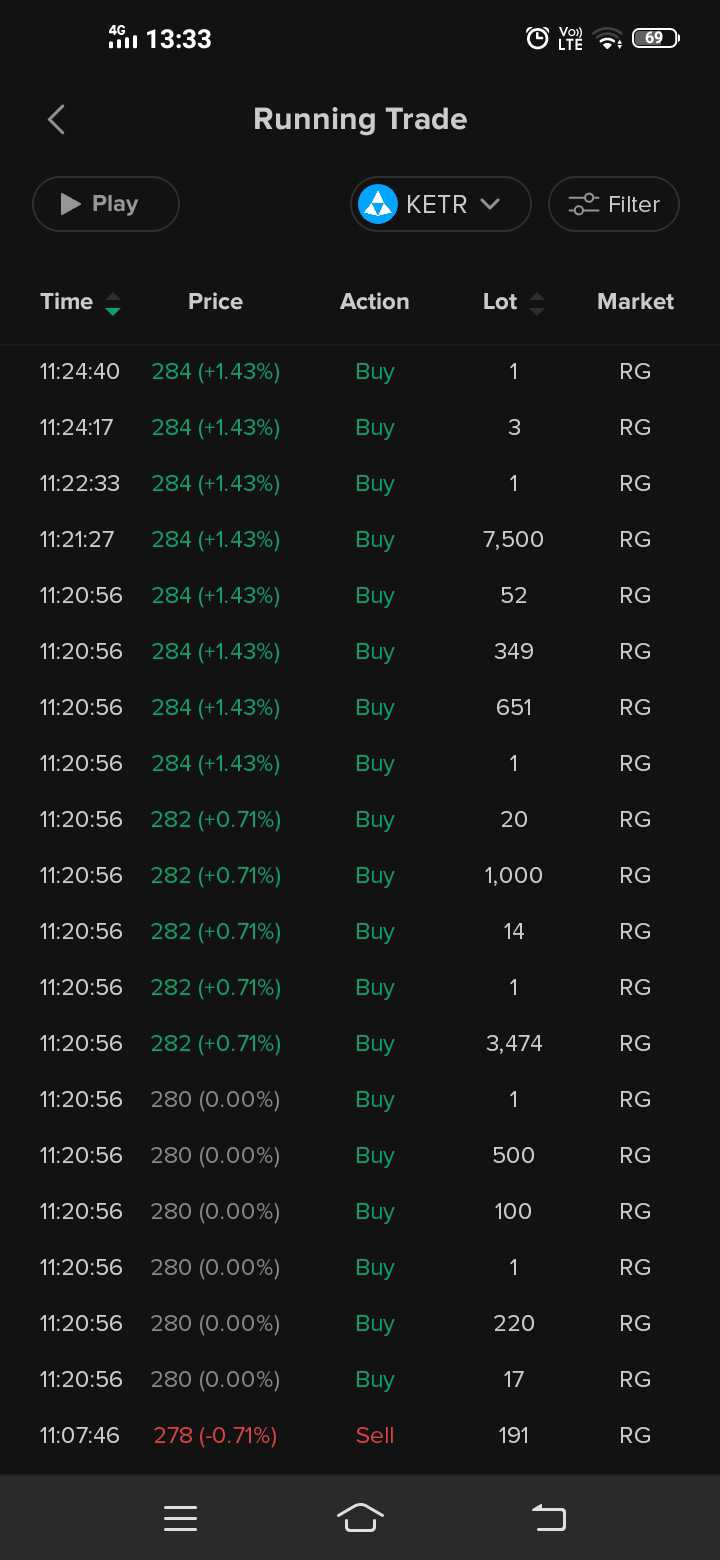Open the Filter options

pyautogui.click(x=614, y=204)
